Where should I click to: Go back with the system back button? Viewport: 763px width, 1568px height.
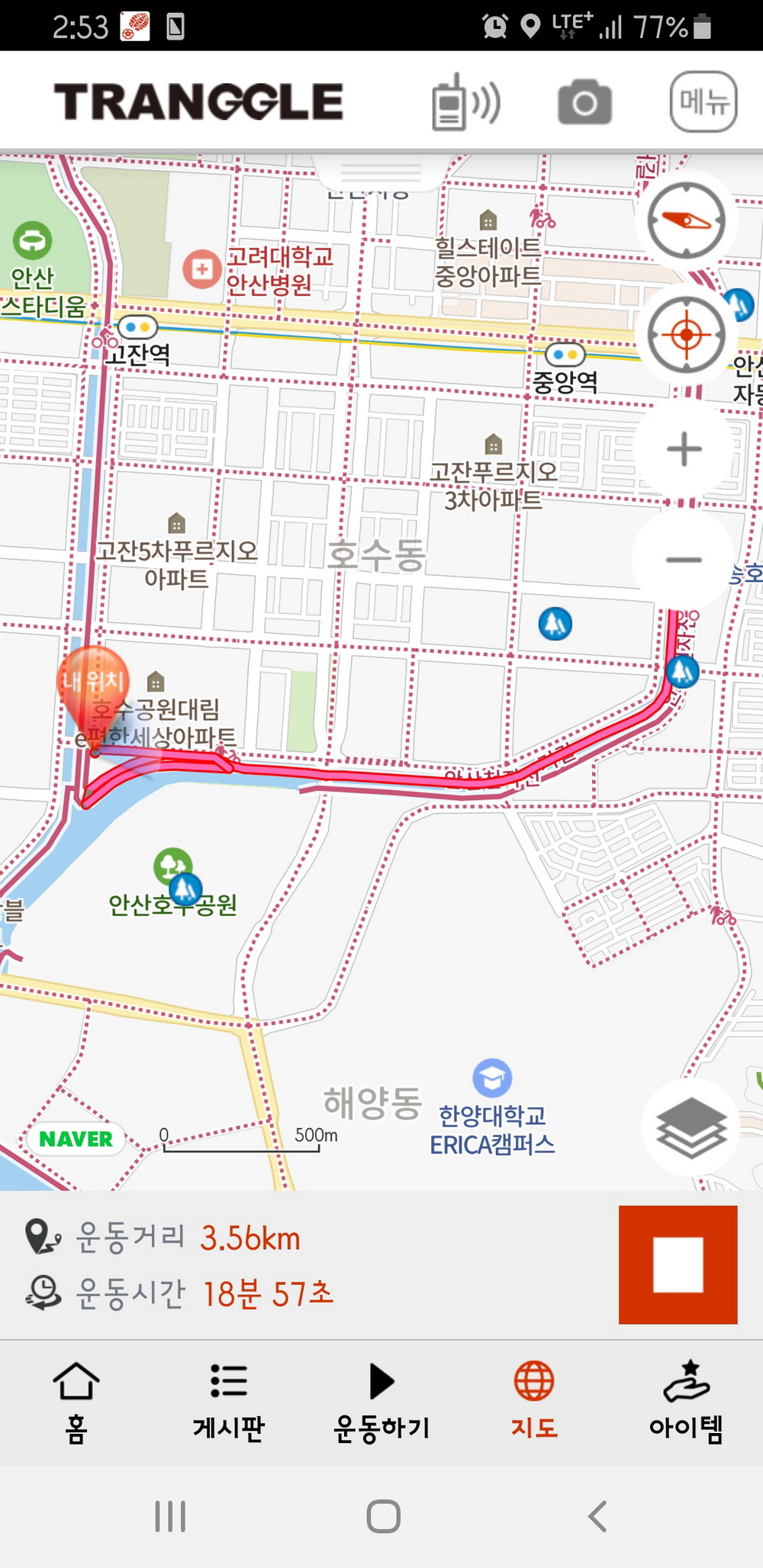click(597, 1516)
